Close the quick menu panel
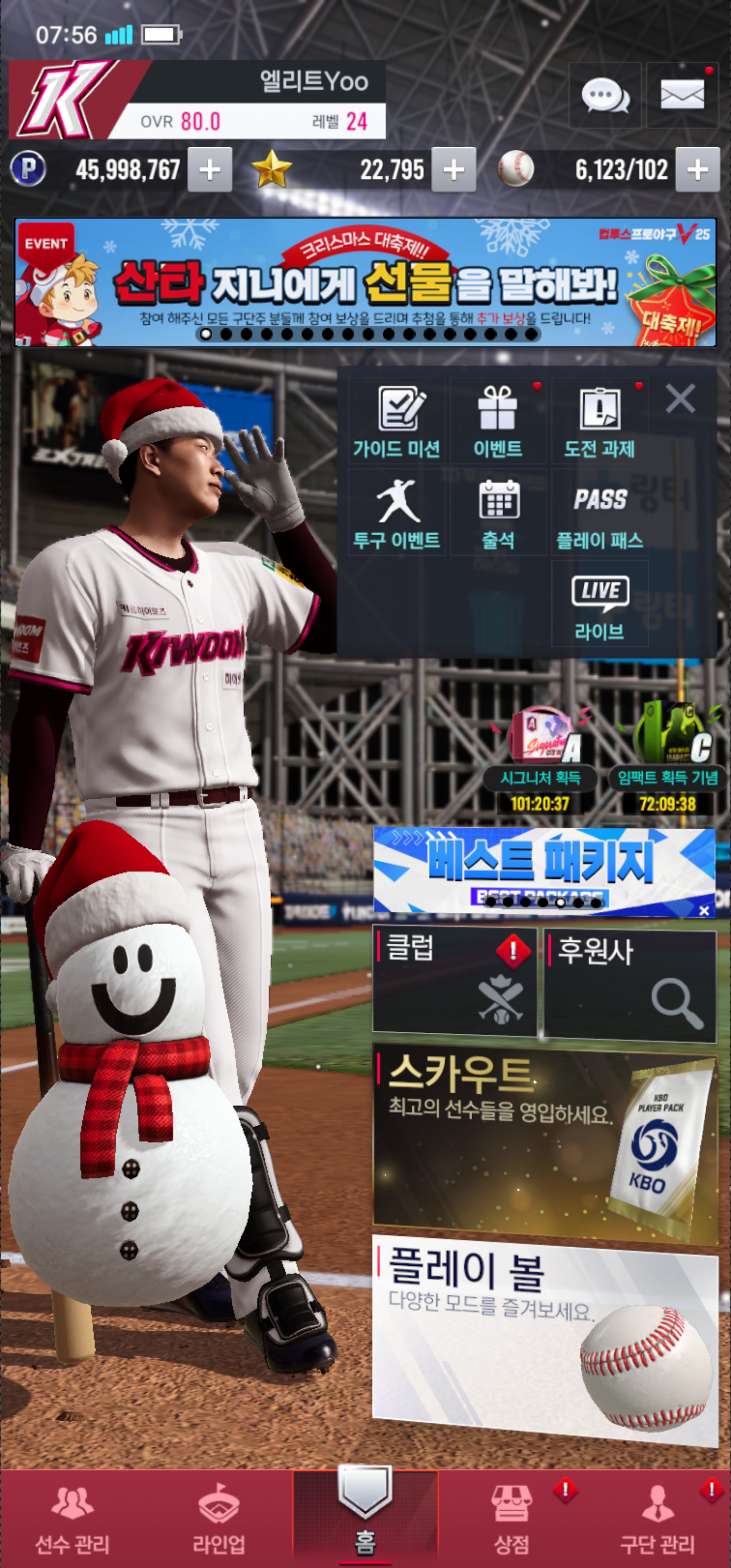731x1568 pixels. pyautogui.click(x=680, y=399)
